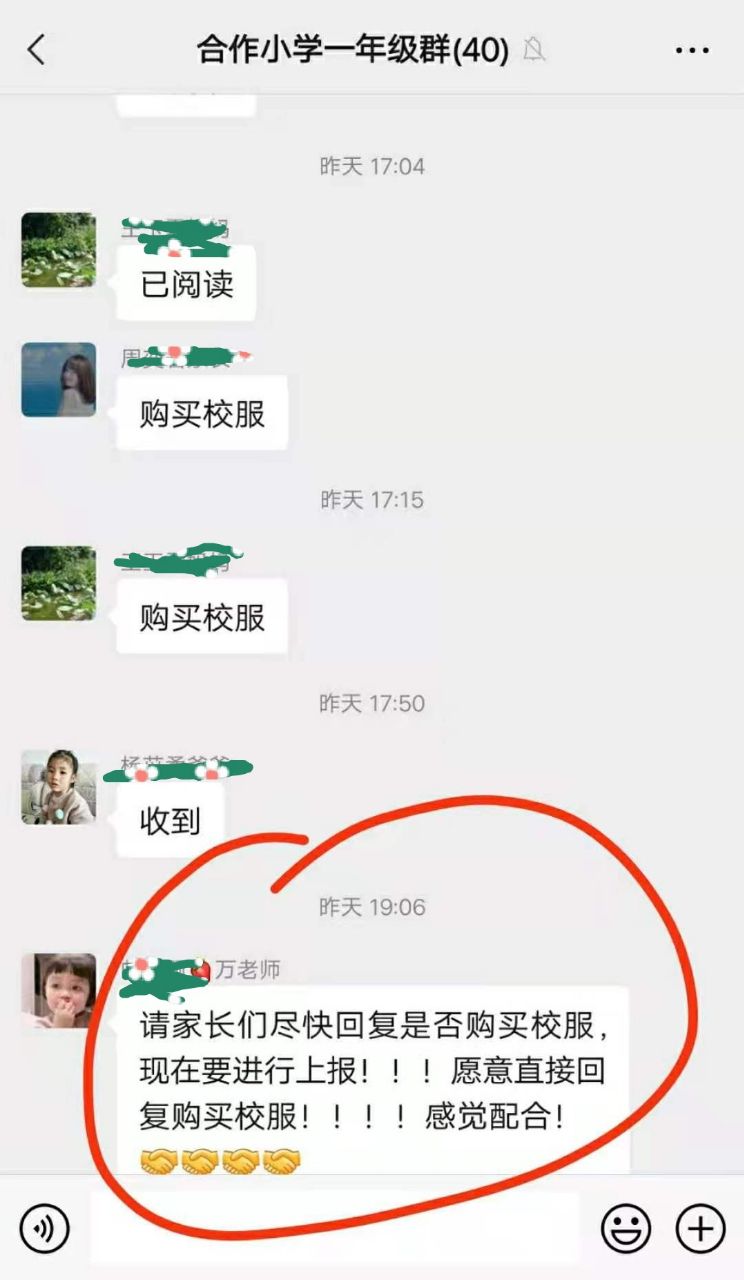Open avatar beside the 已阅读 message
744x1280 pixels.
point(59,250)
